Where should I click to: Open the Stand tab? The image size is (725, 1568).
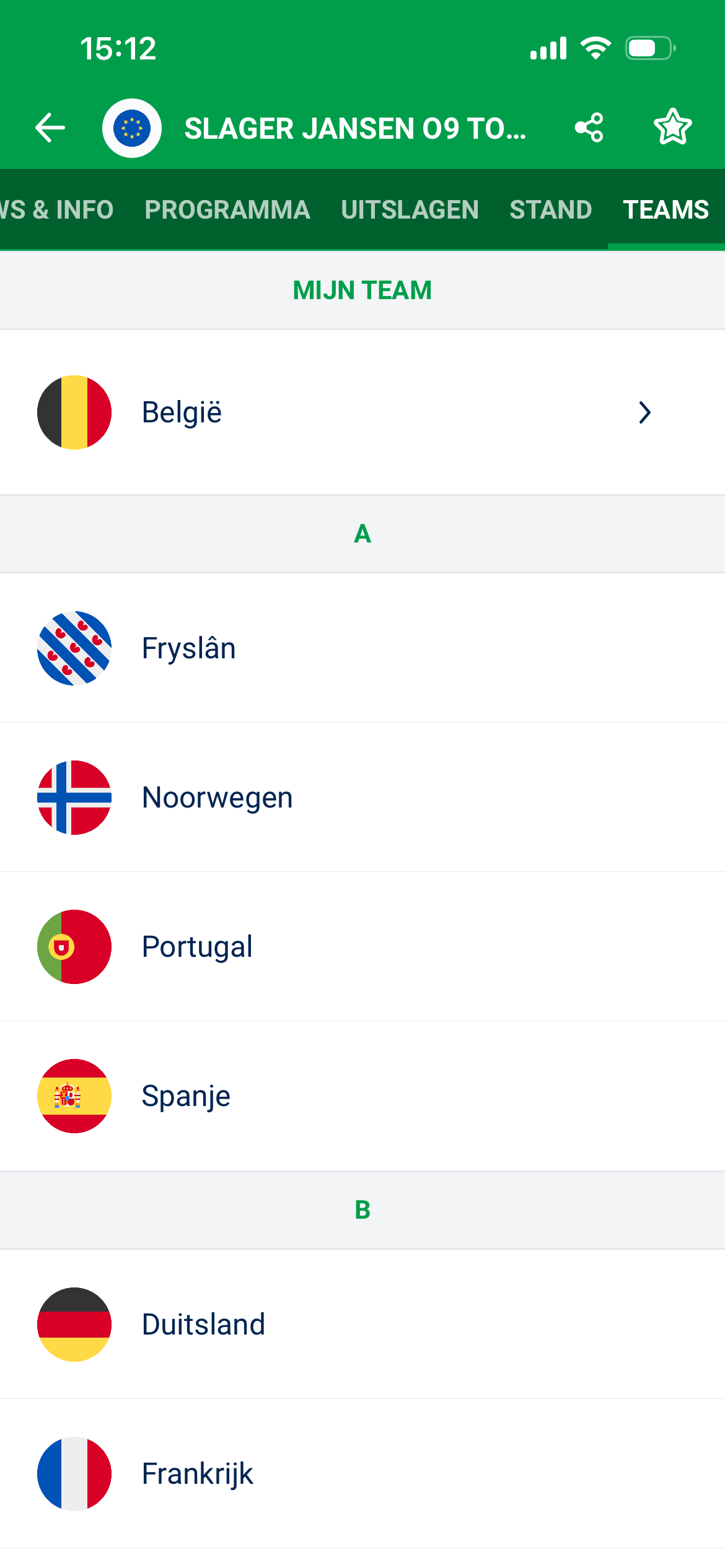pos(550,209)
